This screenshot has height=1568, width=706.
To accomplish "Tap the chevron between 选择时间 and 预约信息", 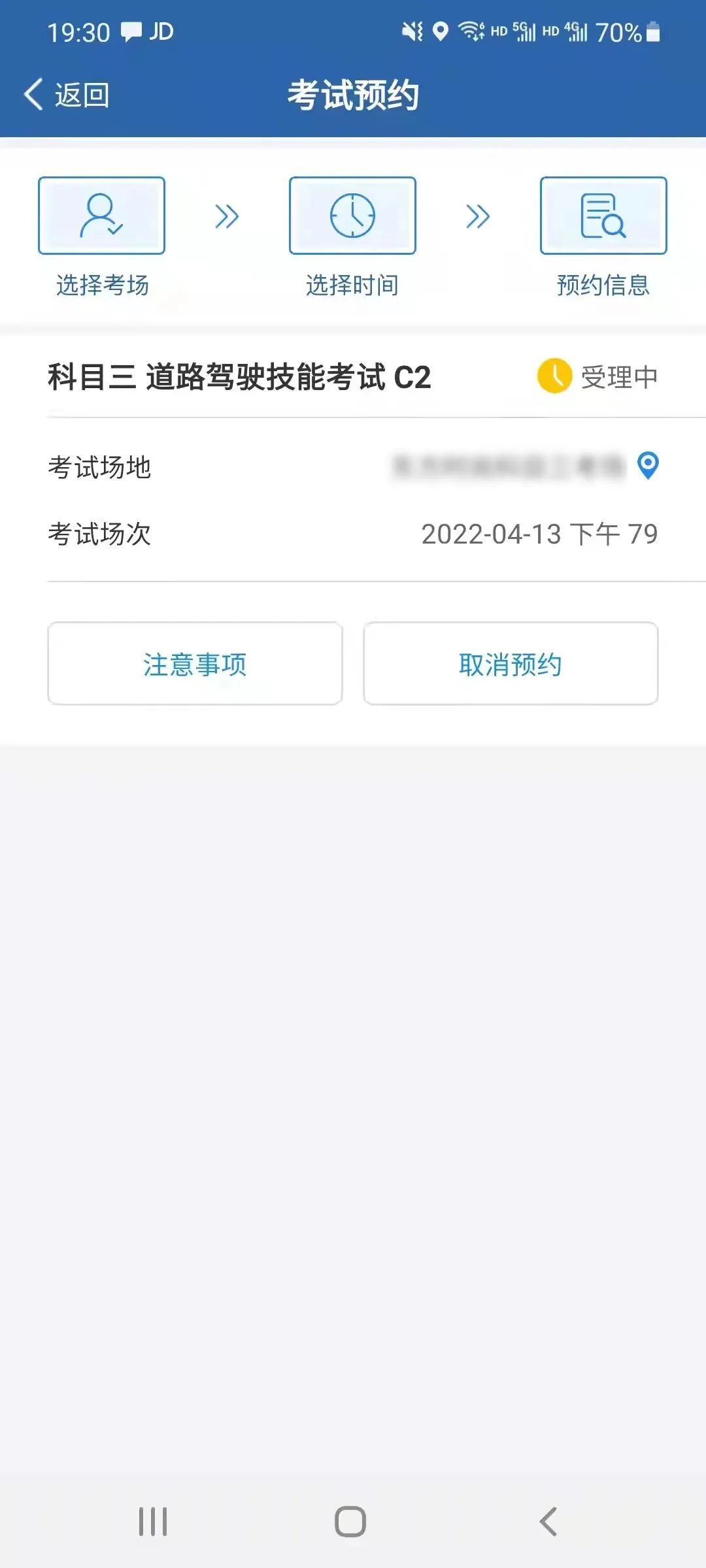I will 477,216.
